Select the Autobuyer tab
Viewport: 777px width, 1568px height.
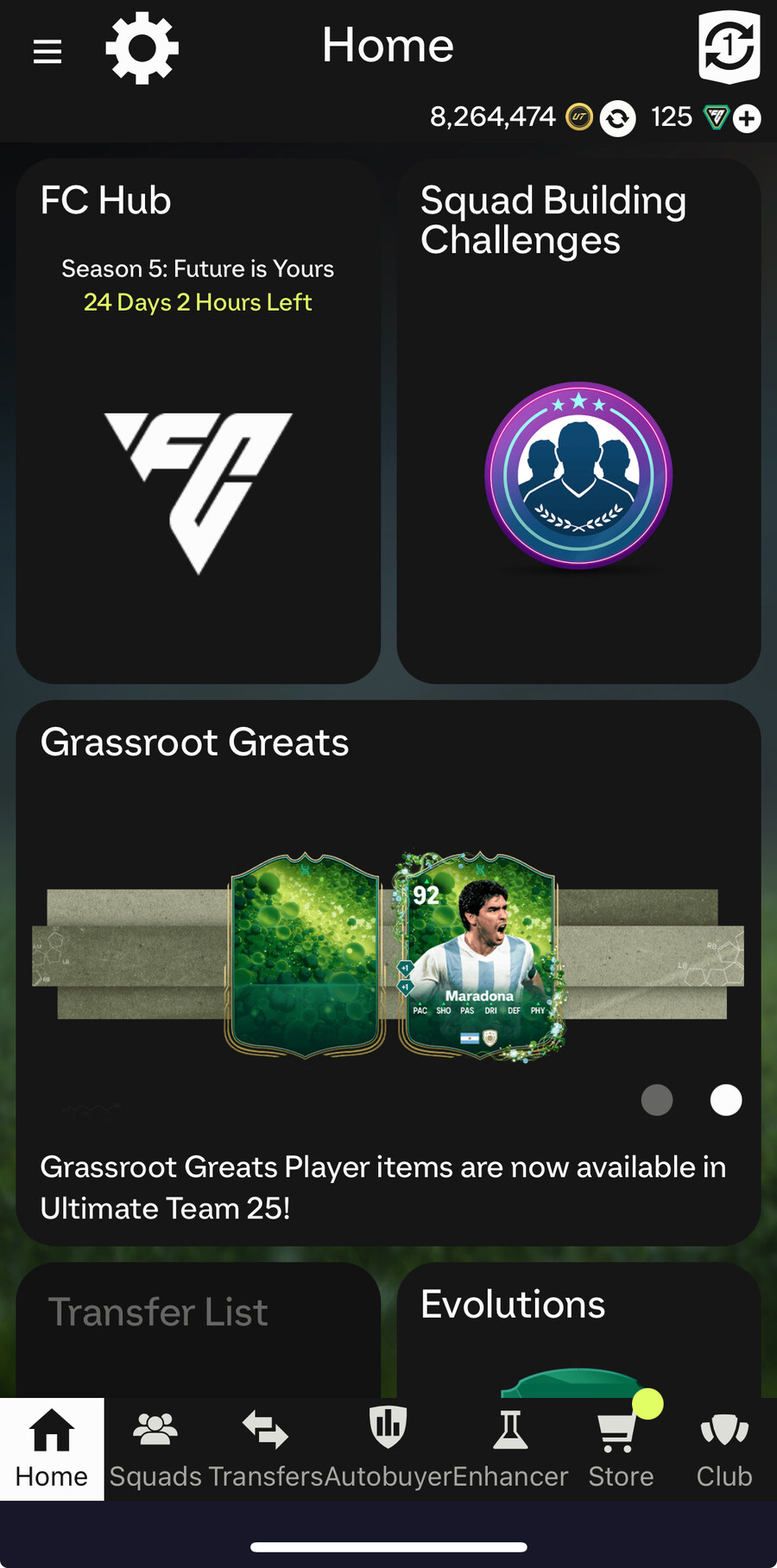(388, 1450)
